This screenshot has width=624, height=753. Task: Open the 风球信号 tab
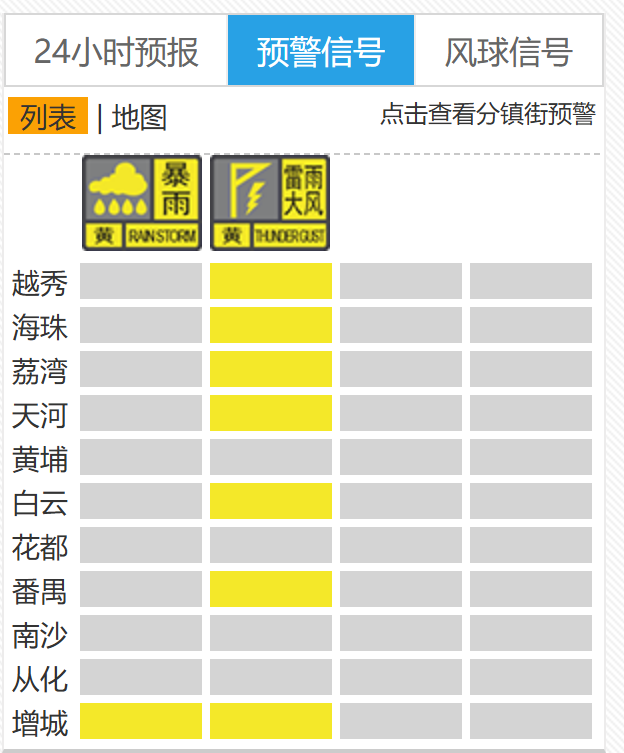click(x=508, y=51)
